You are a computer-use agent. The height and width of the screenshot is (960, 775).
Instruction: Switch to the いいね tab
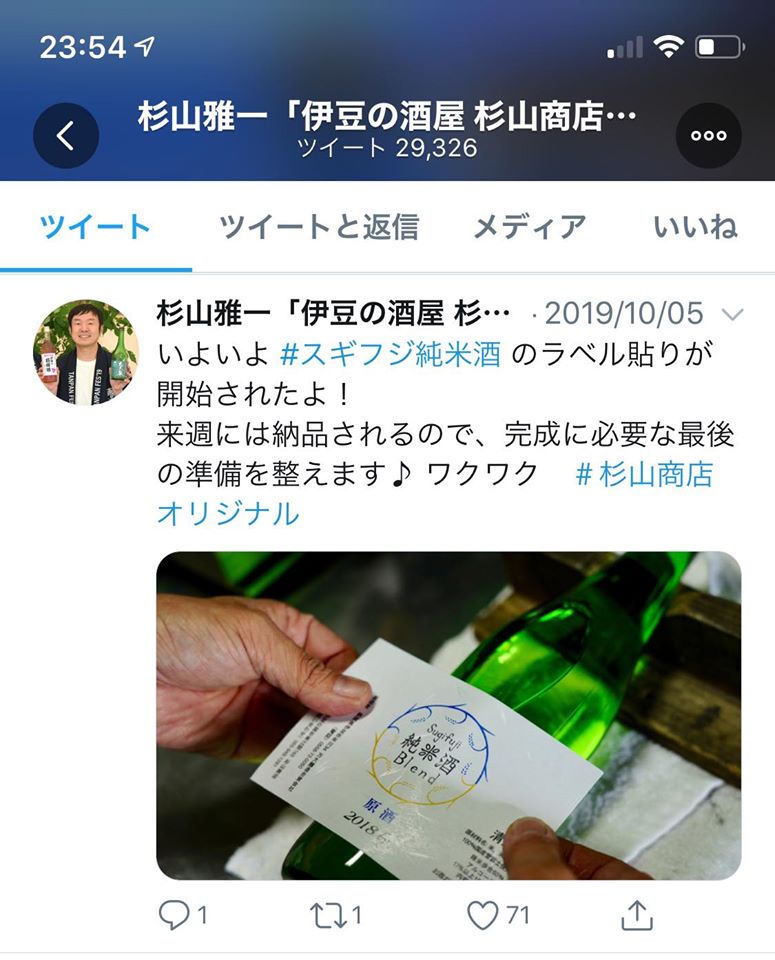coord(695,227)
